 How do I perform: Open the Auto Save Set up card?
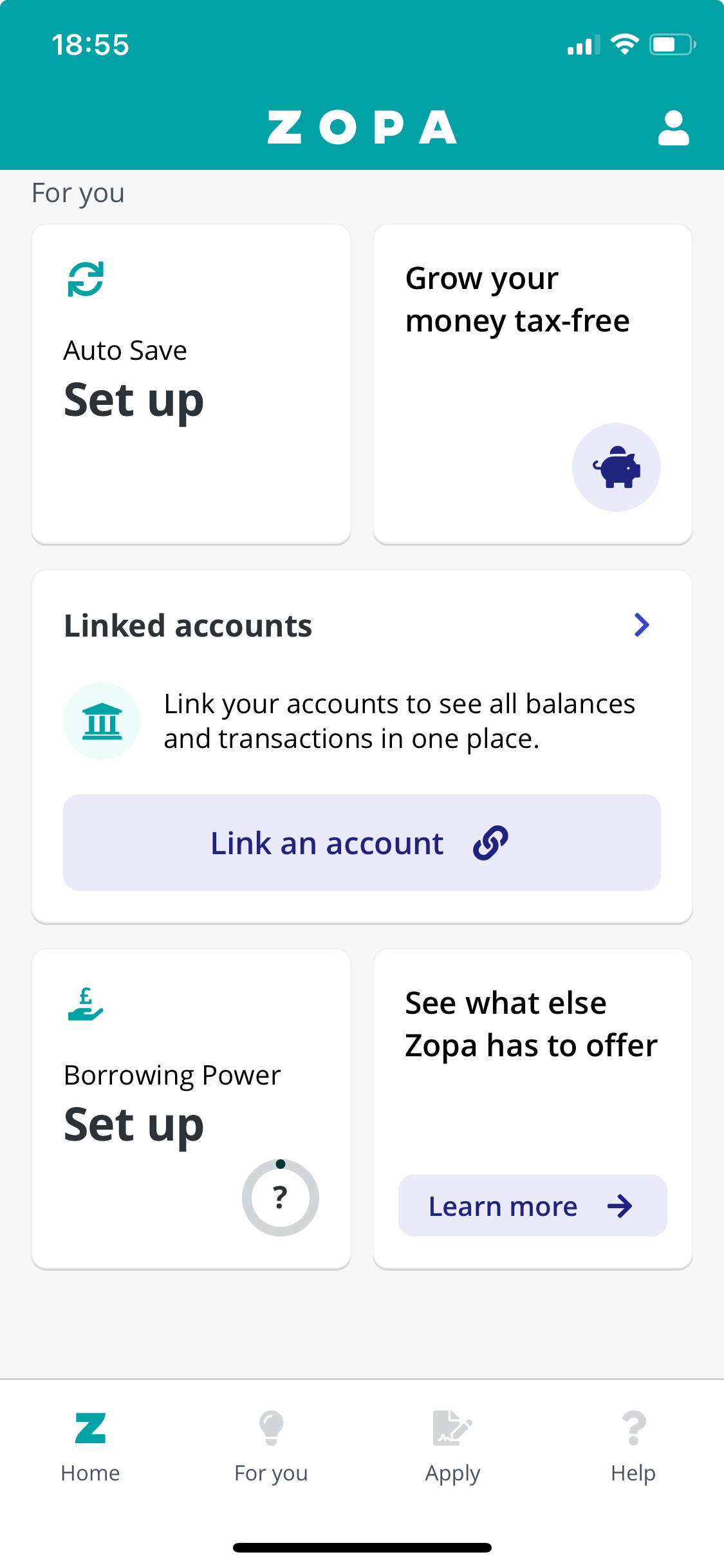(x=191, y=384)
